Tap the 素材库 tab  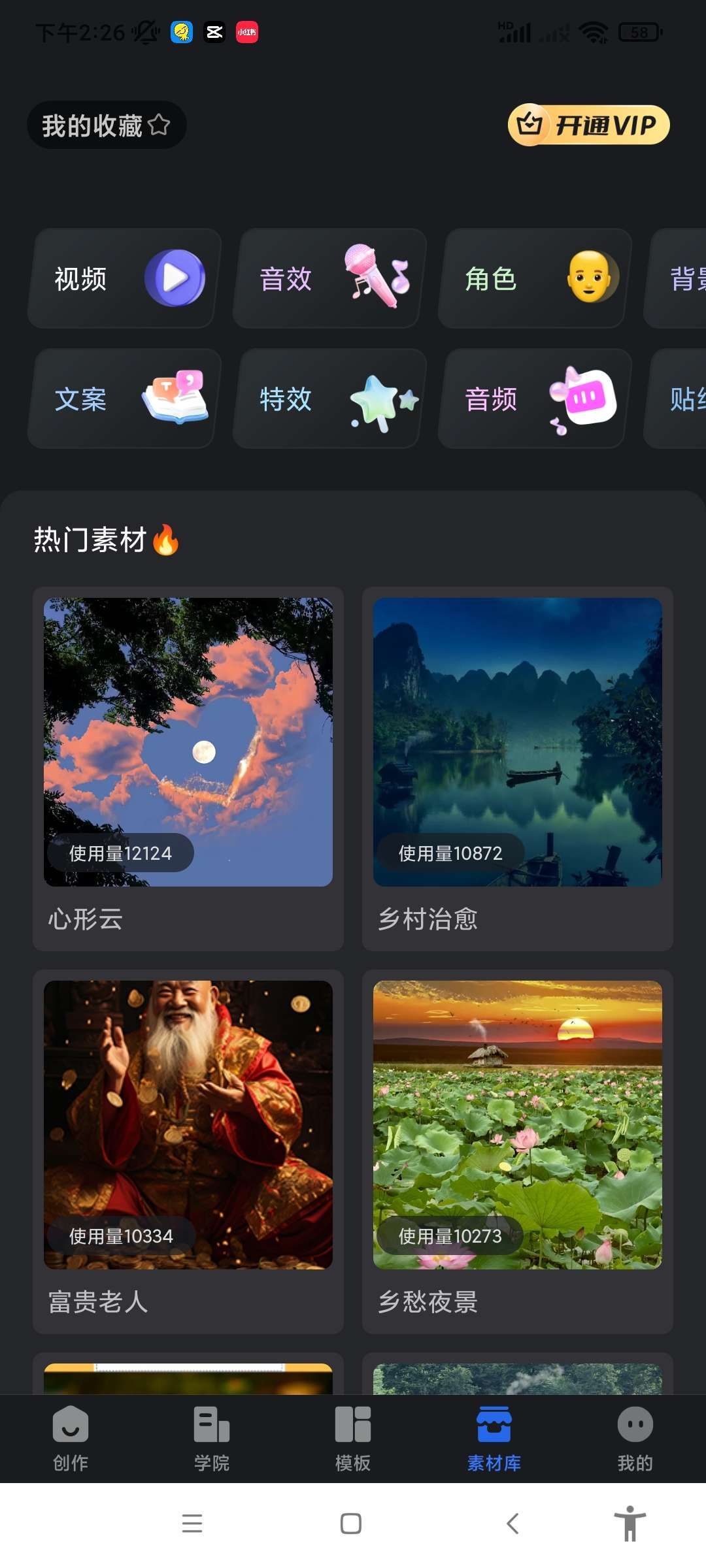coord(494,1439)
